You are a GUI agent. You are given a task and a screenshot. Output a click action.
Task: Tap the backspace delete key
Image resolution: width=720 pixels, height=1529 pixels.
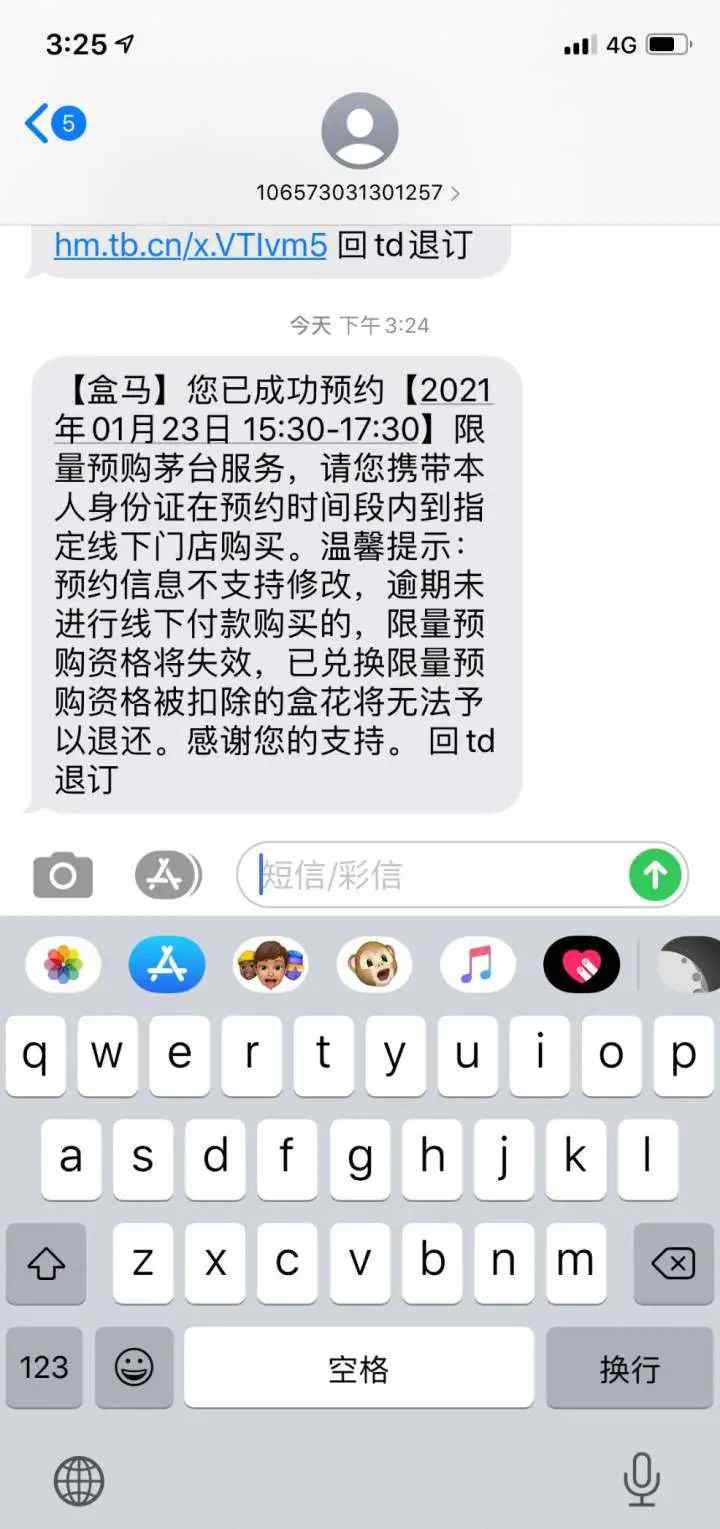tap(672, 1264)
